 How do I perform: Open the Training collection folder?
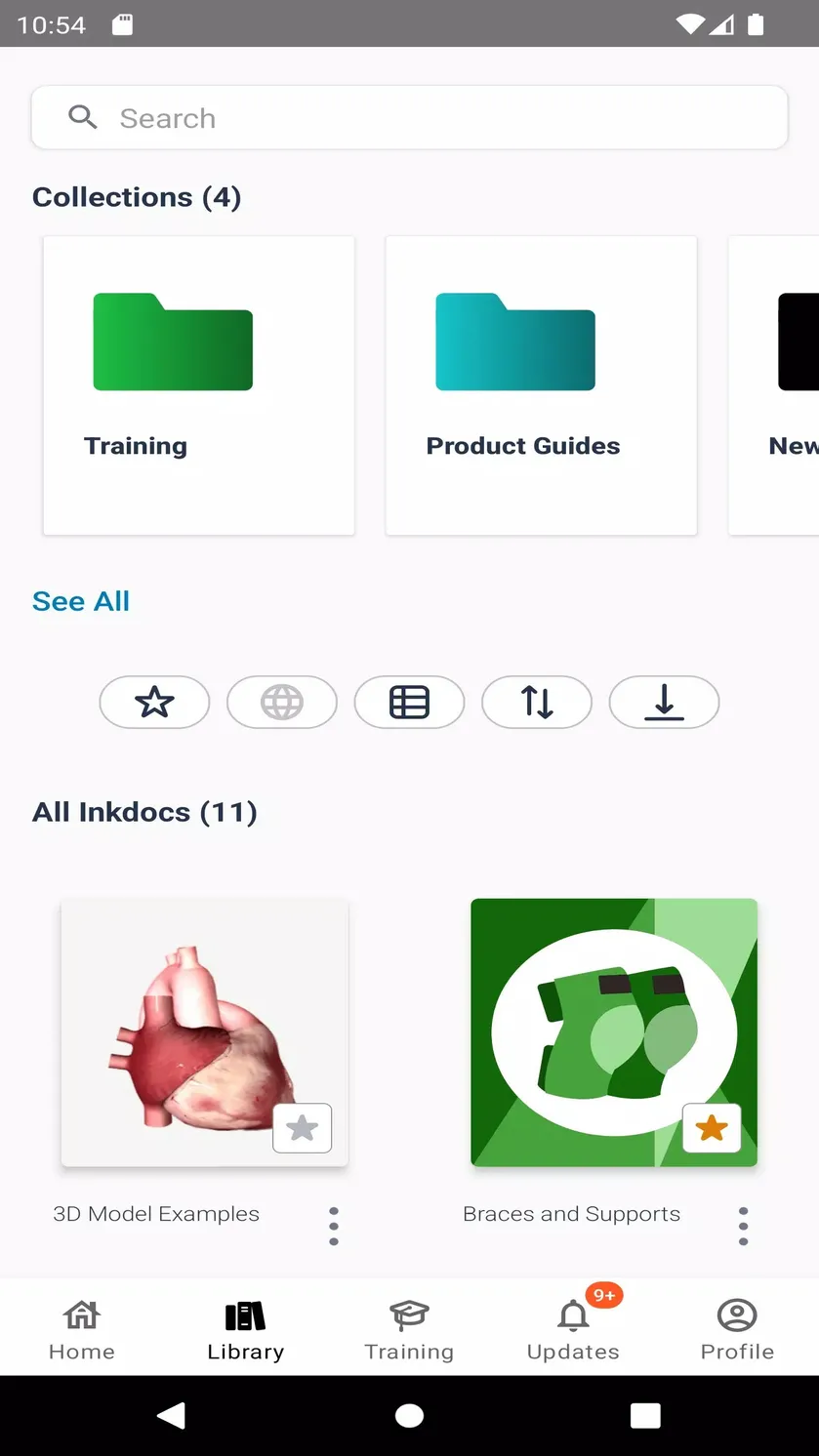coord(199,385)
